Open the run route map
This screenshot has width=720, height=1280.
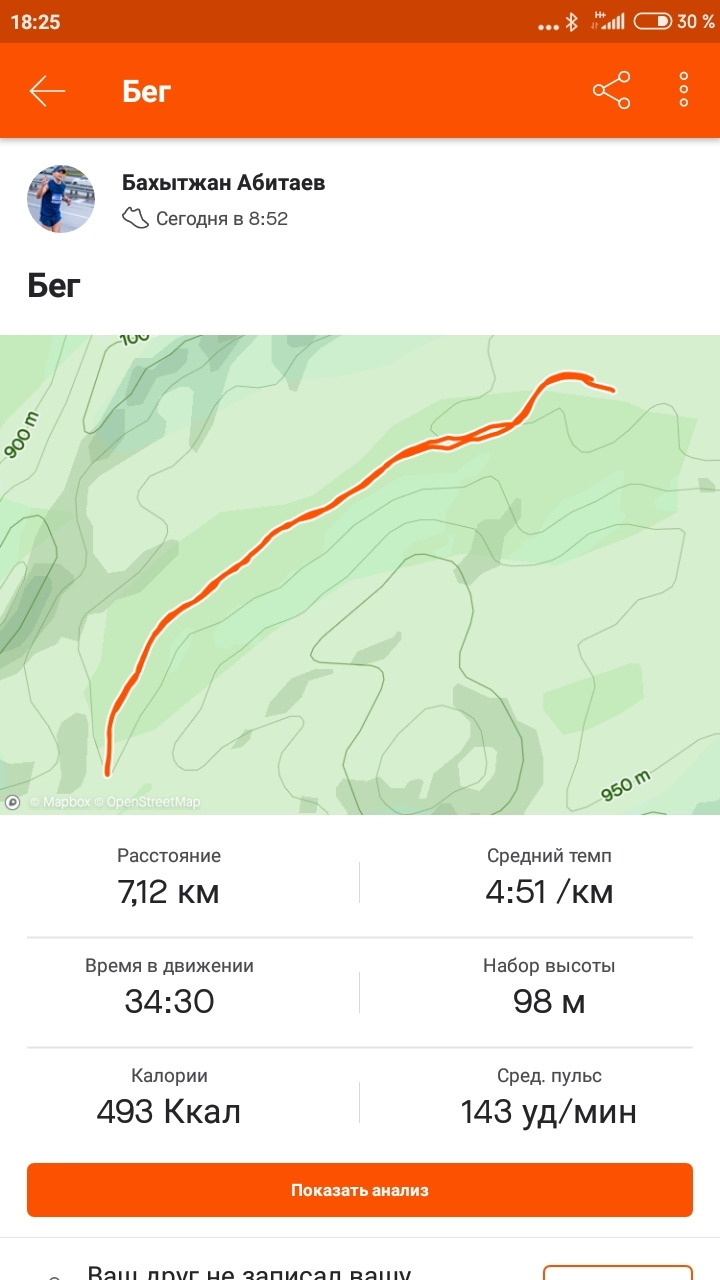360,575
